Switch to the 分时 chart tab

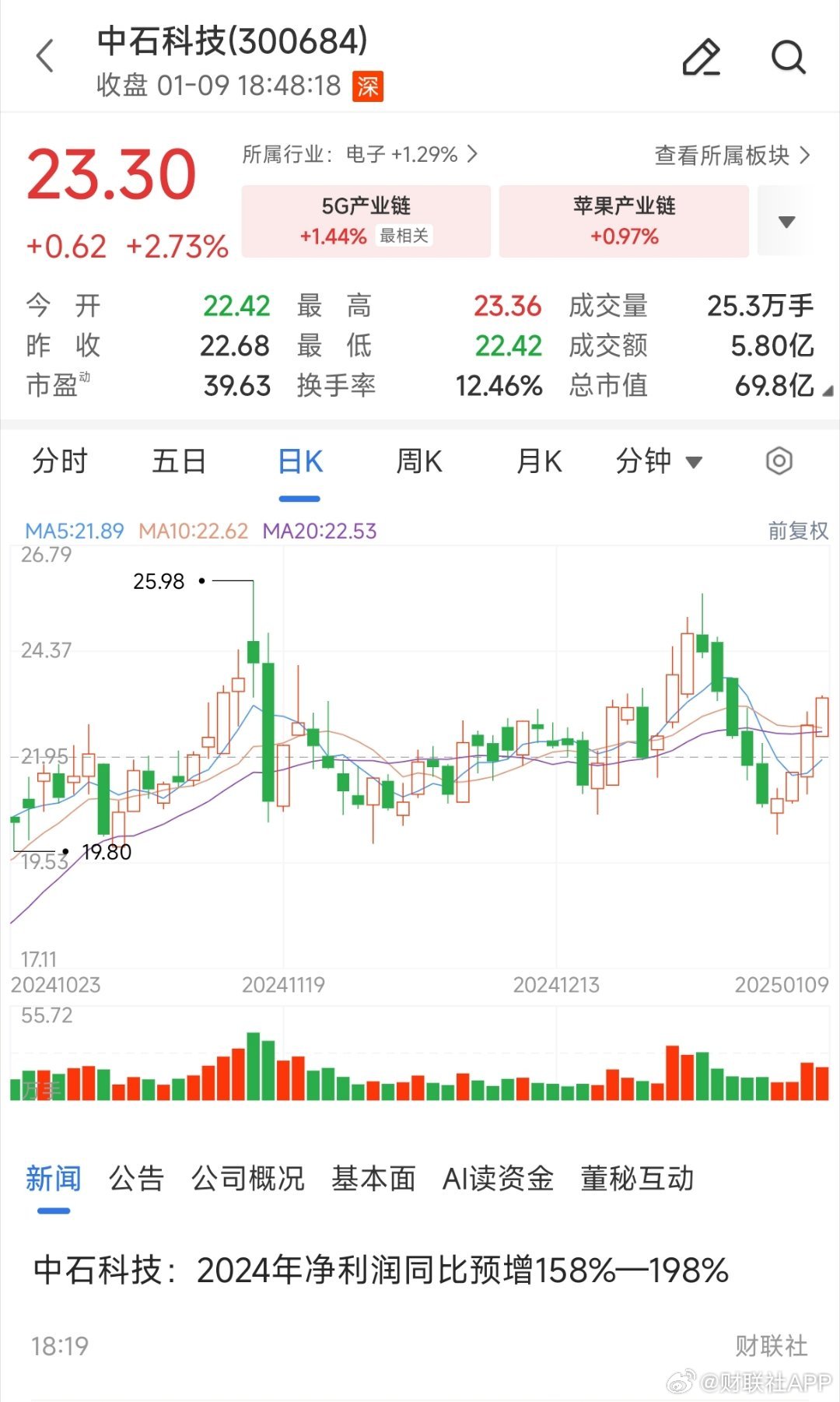tap(60, 461)
